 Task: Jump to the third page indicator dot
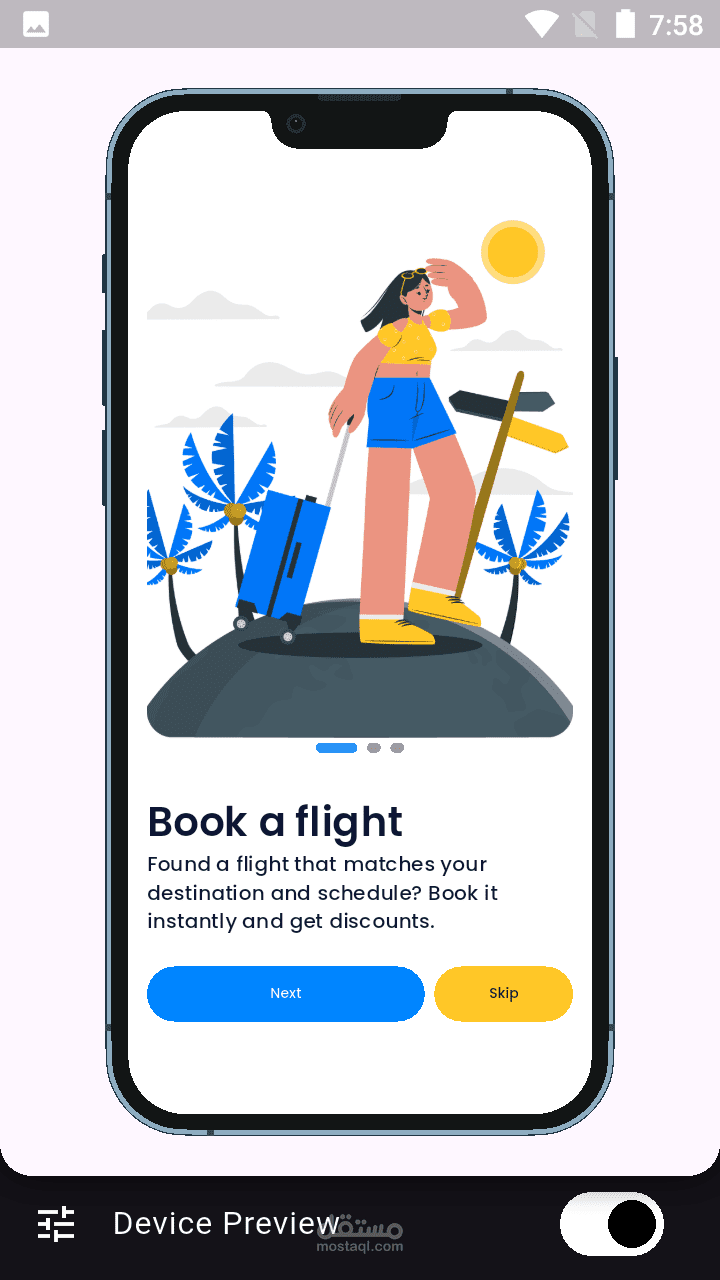(397, 748)
